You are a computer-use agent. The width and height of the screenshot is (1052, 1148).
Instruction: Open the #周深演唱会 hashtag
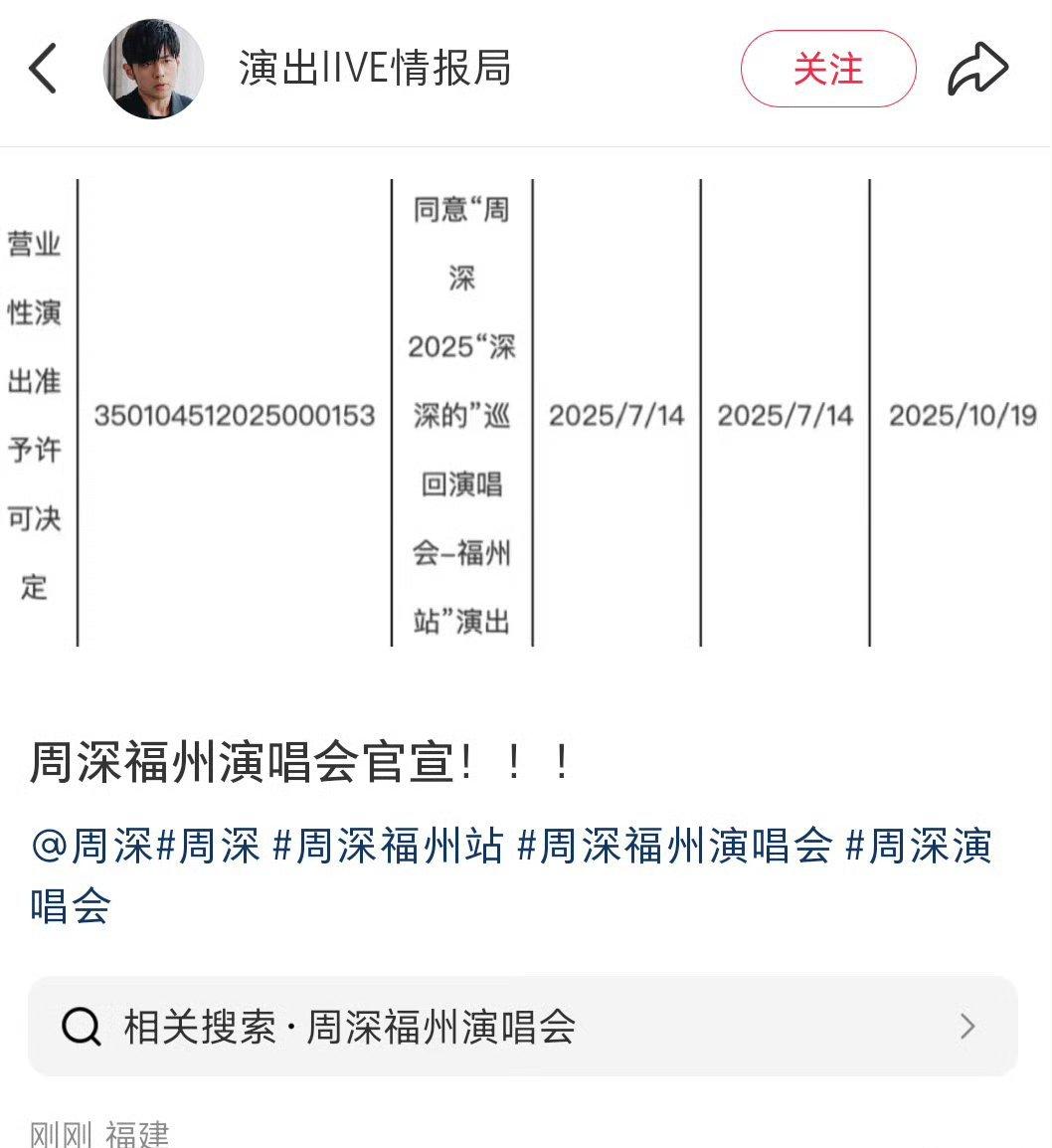918,848
